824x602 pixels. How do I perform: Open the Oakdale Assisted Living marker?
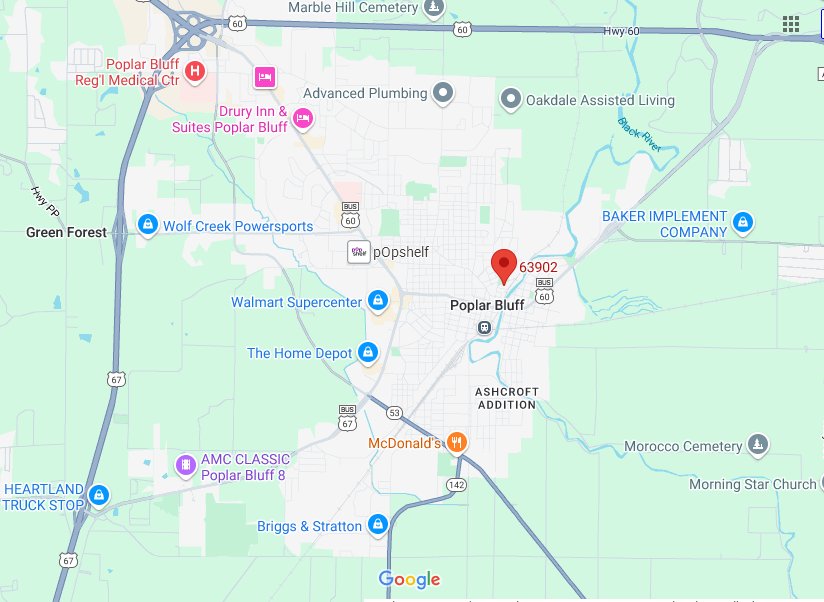(511, 99)
